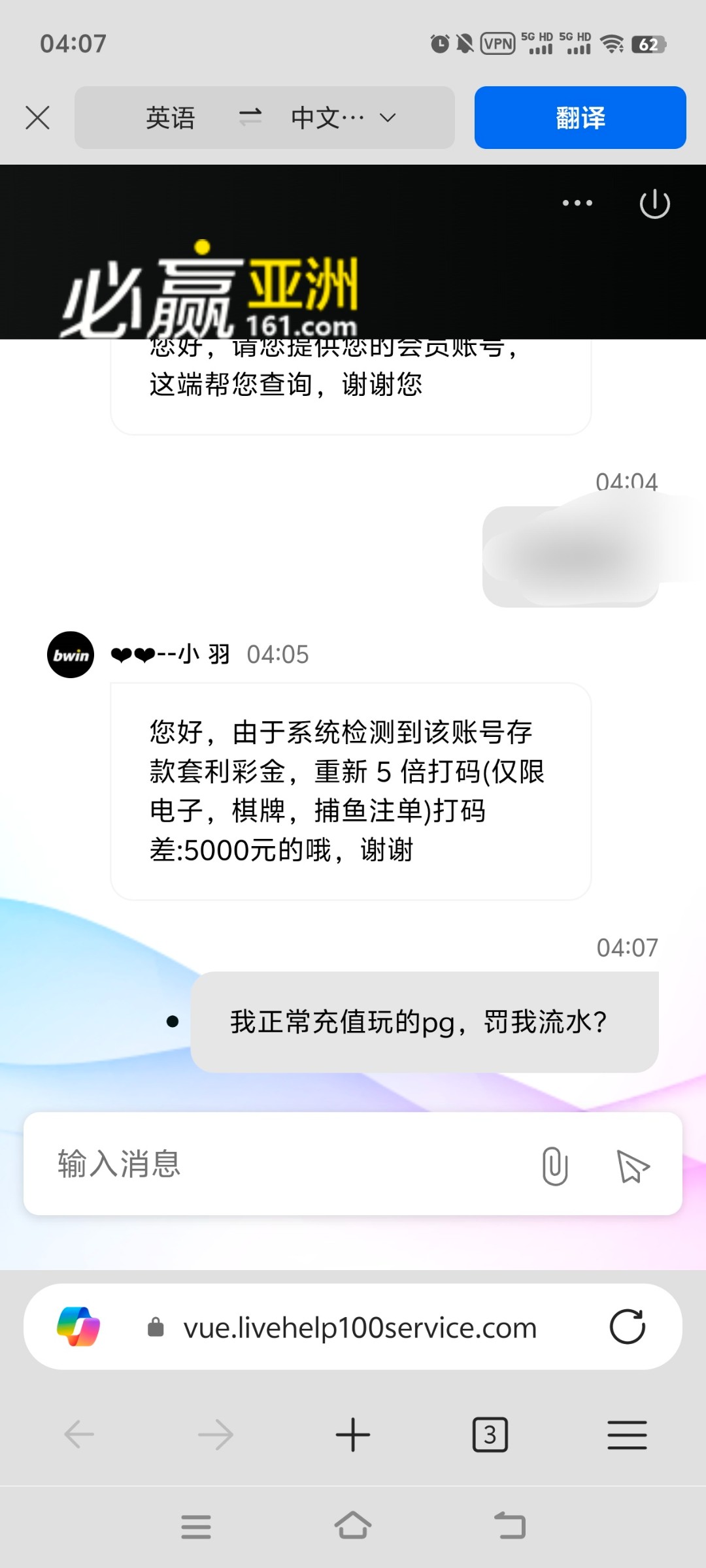Open a new browser tab
Viewport: 706px width, 1568px height.
coord(353,1435)
